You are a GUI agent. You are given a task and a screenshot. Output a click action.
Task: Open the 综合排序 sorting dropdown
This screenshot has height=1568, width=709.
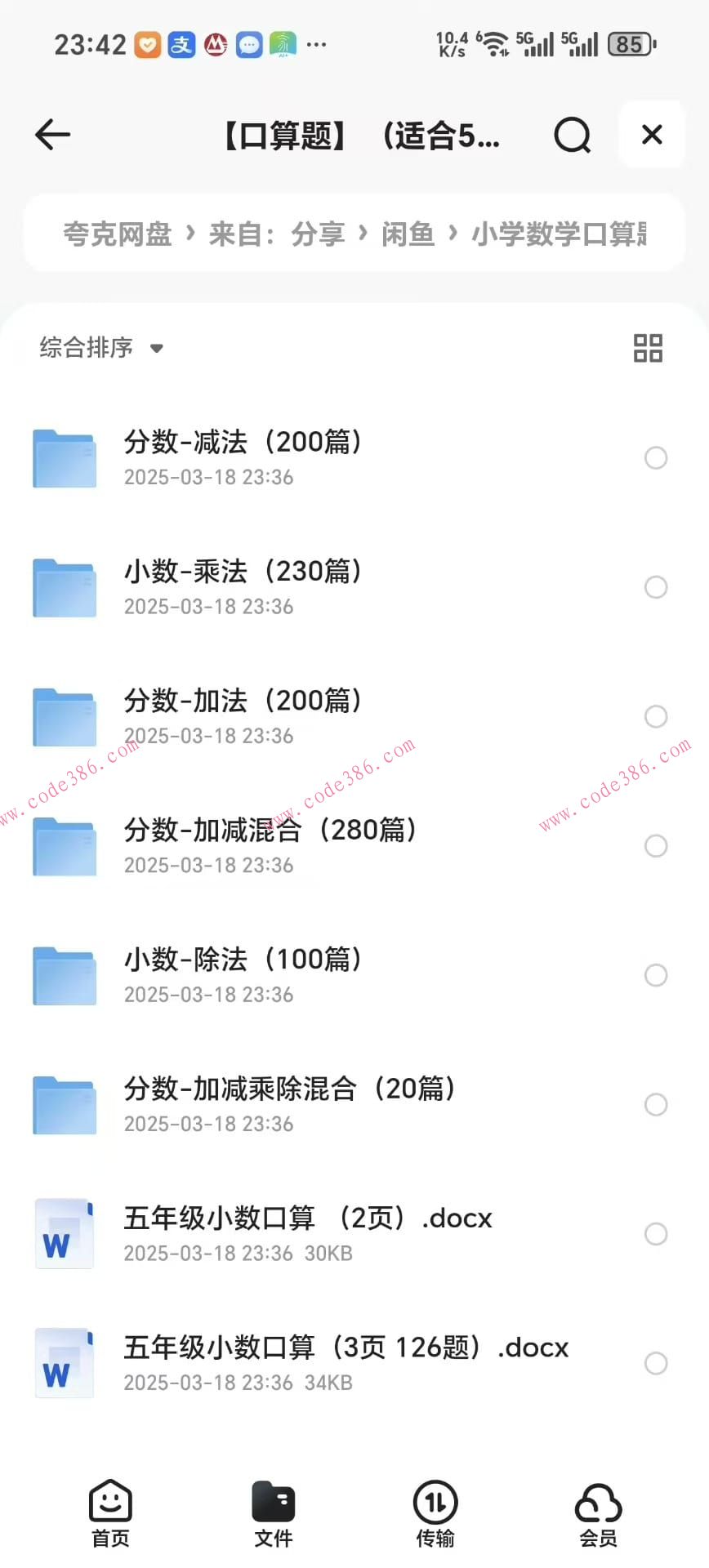[98, 347]
